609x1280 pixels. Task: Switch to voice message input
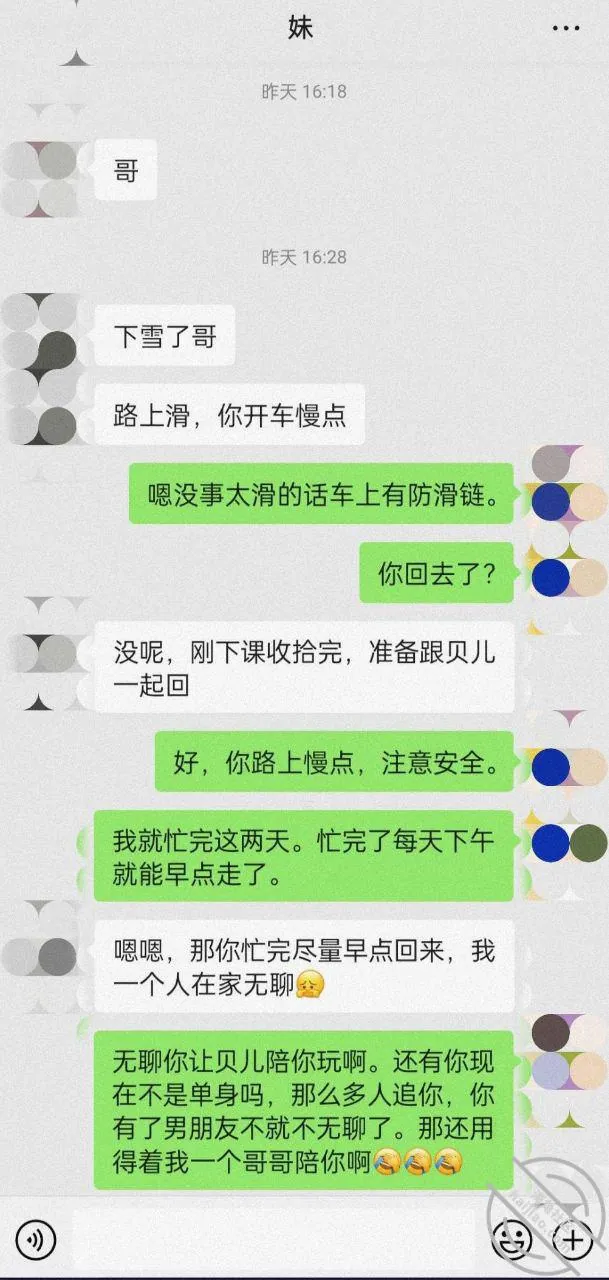pos(36,1241)
